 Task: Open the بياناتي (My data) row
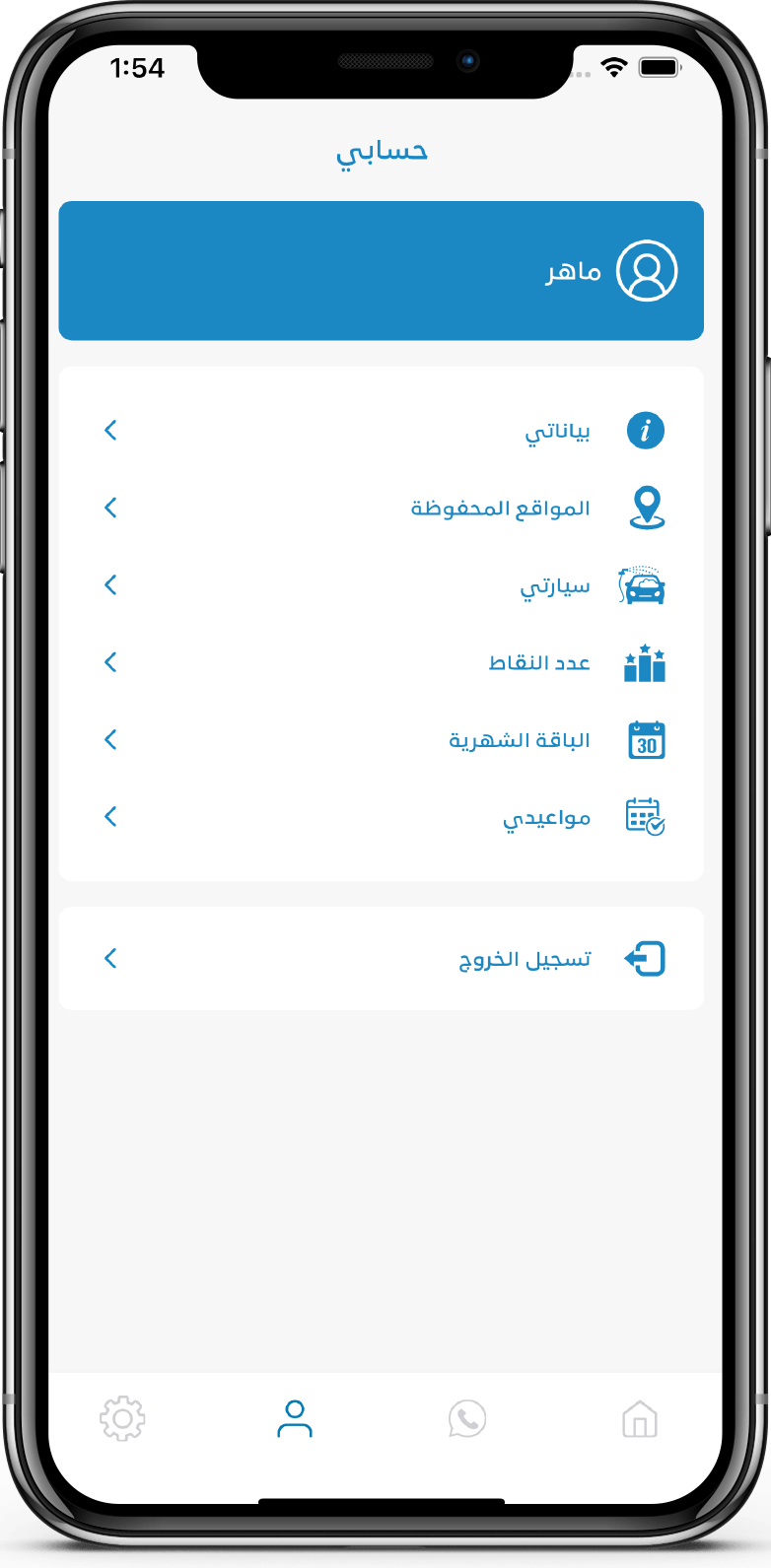click(381, 431)
